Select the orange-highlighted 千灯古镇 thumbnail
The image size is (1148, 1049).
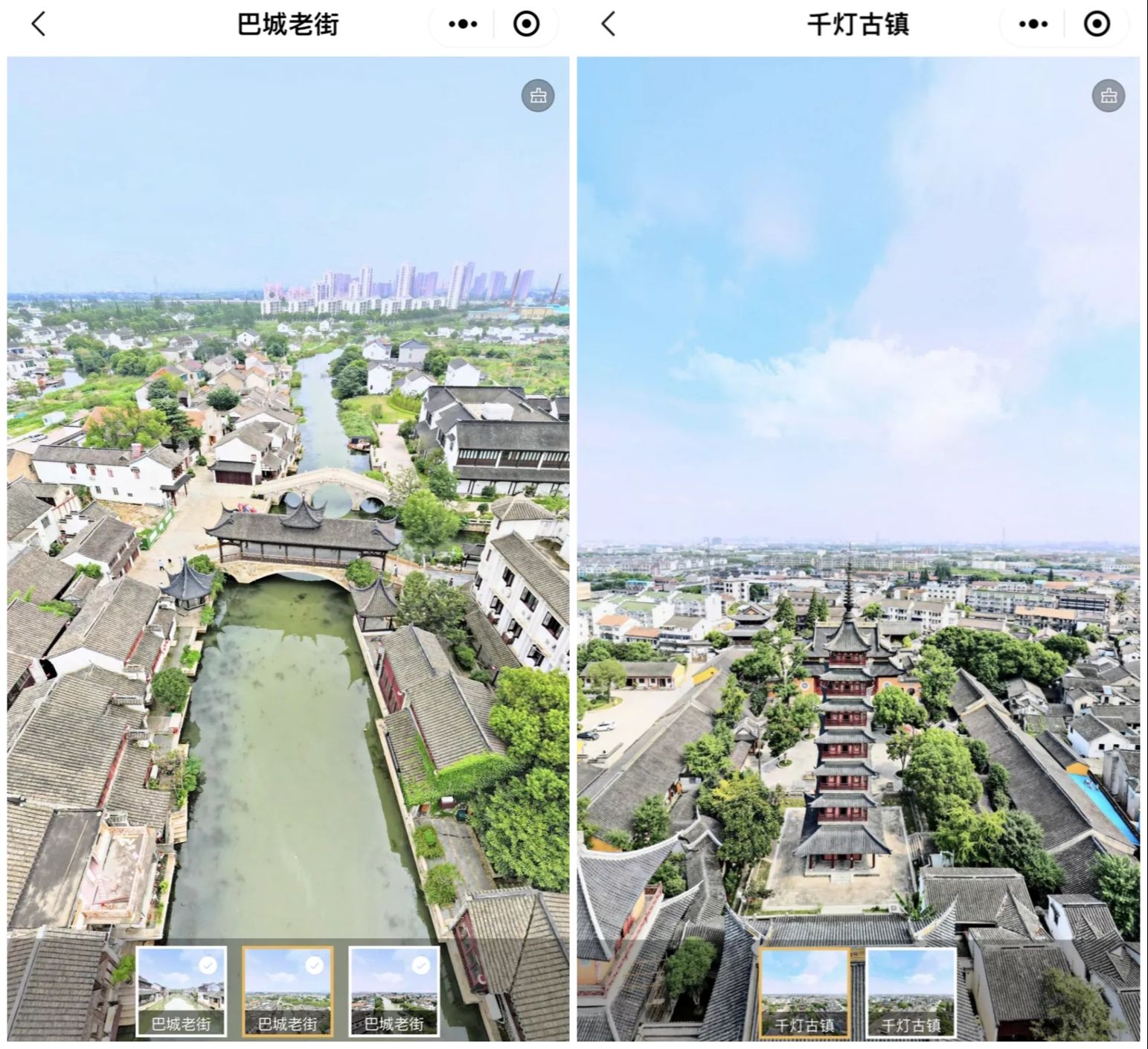tap(804, 992)
